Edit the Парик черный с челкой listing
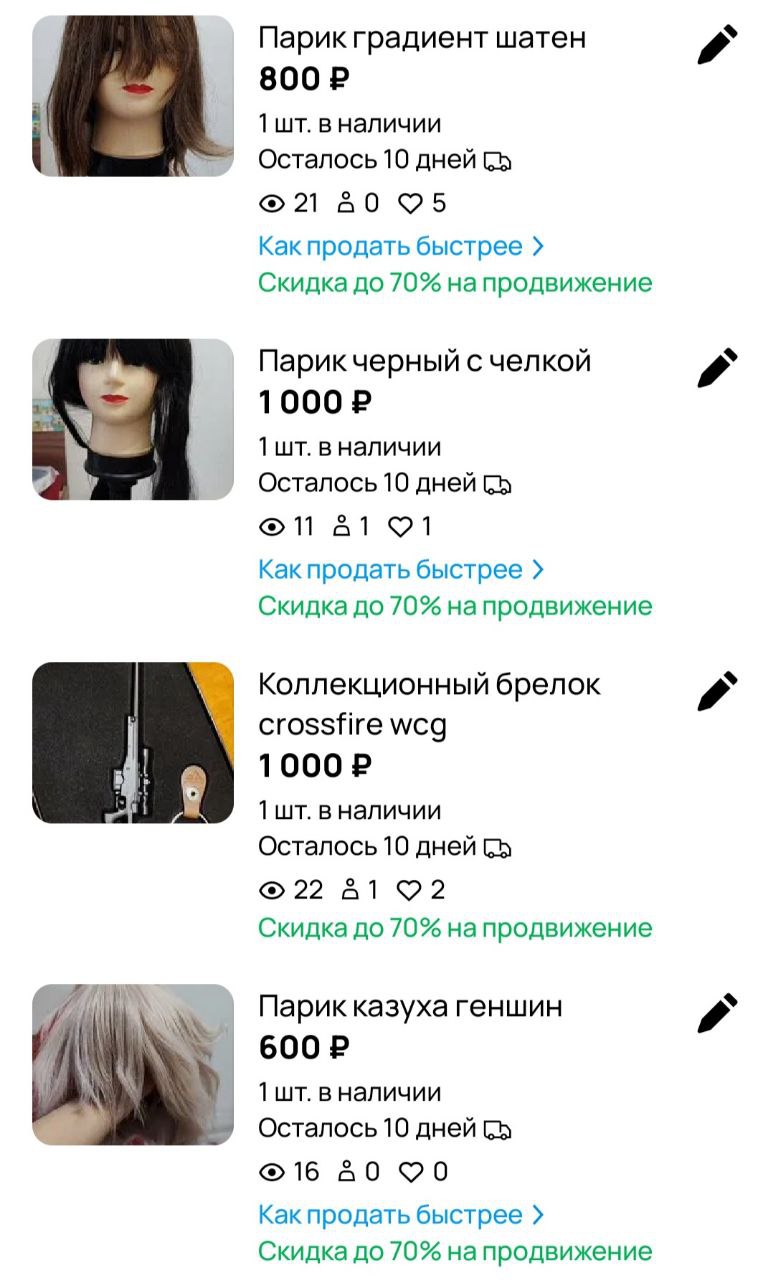Image resolution: width=774 pixels, height=1280 pixels. (x=717, y=368)
